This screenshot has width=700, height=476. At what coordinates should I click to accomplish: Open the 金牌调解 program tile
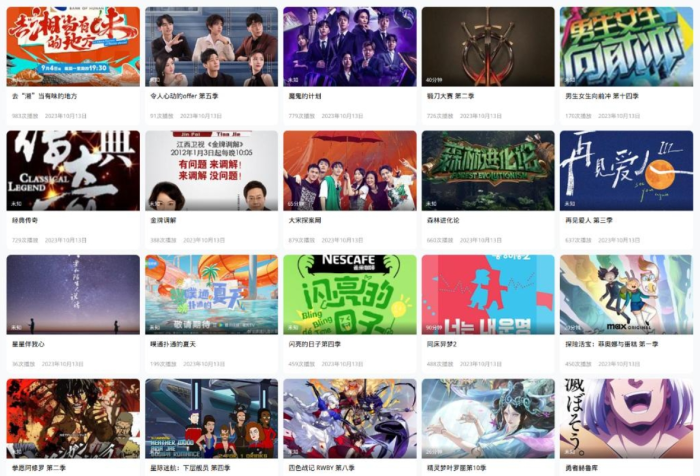click(211, 170)
